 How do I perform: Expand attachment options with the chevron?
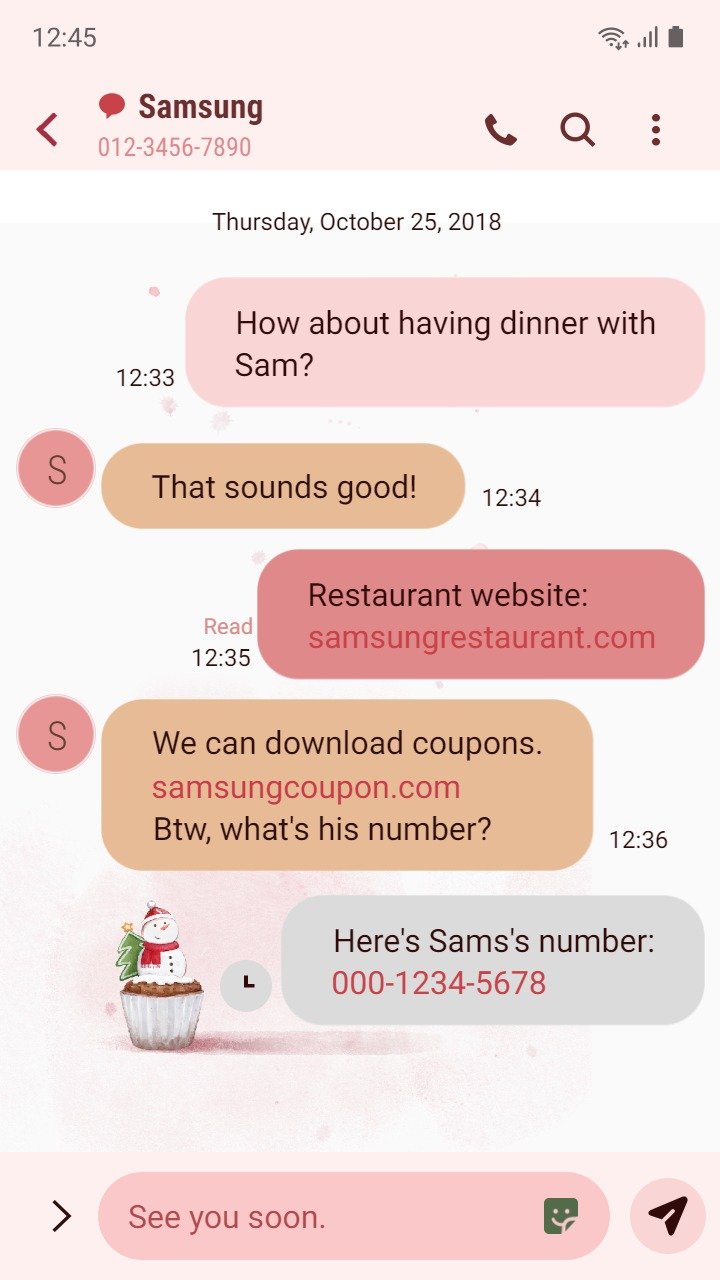click(x=62, y=1216)
